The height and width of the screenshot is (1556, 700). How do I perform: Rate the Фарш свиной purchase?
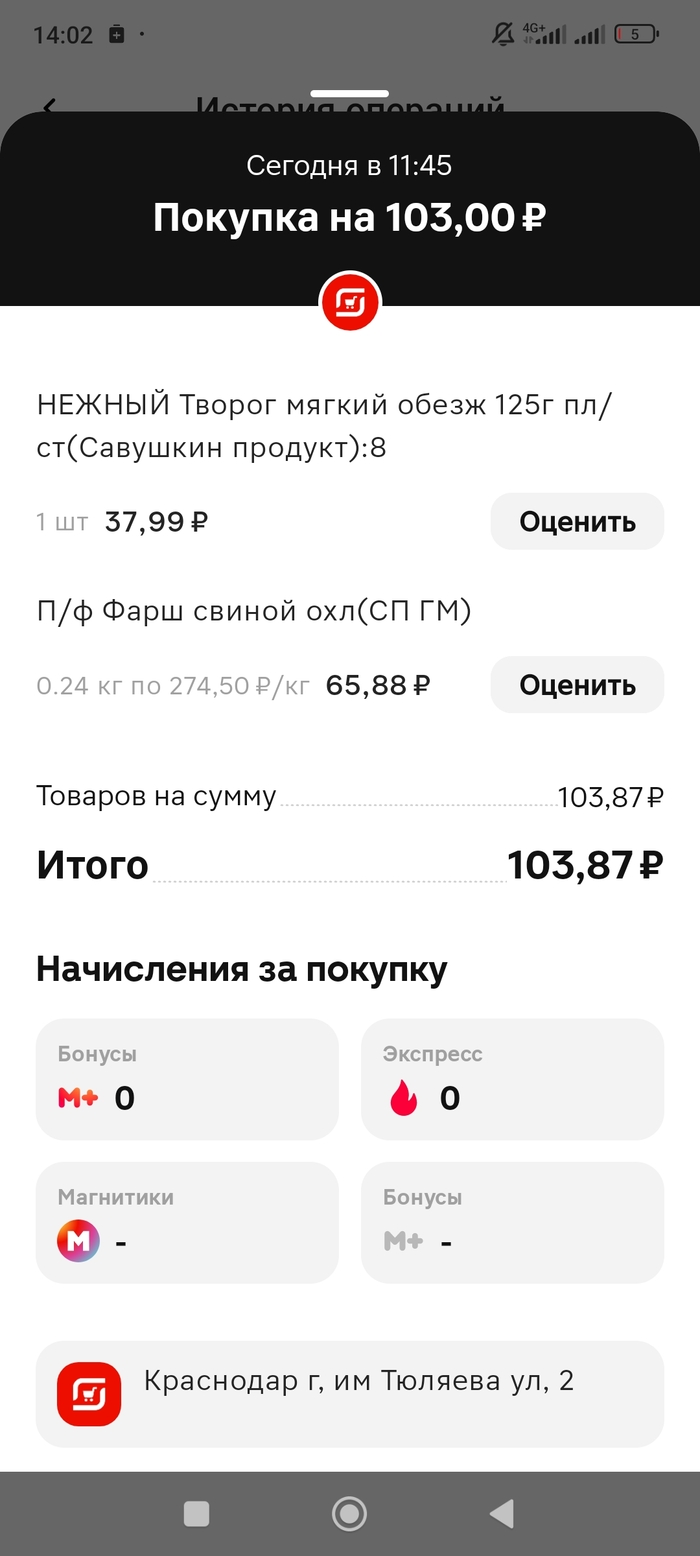[x=576, y=685]
